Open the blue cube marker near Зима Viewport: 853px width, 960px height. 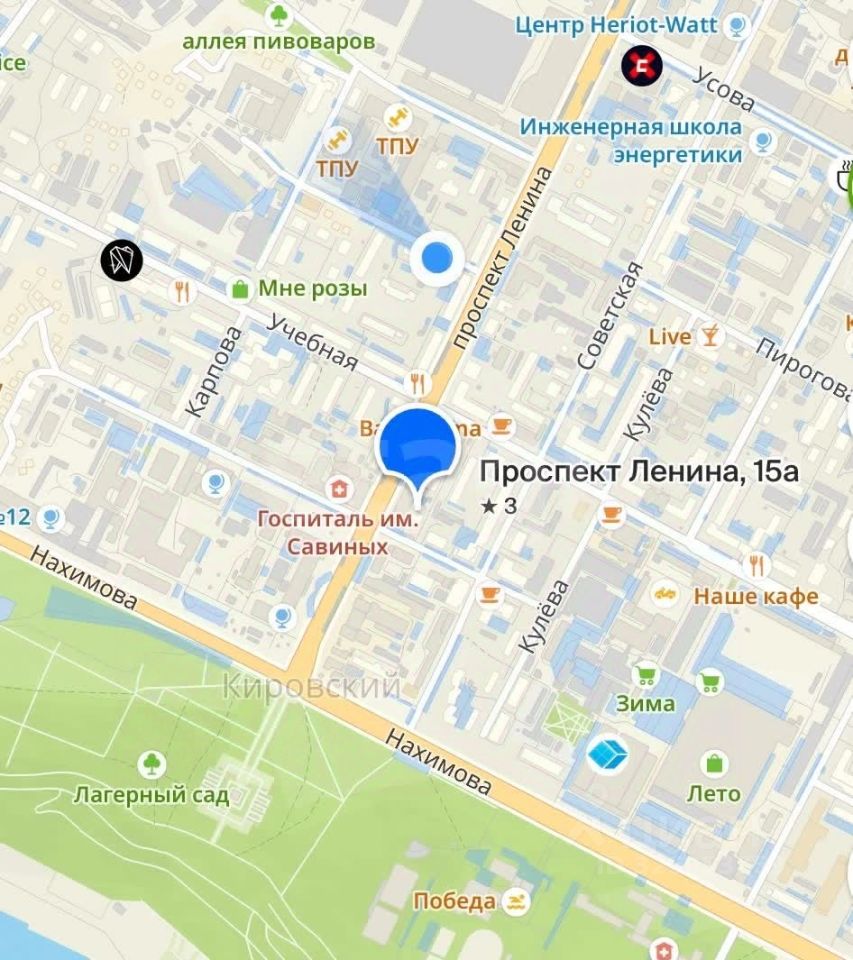[607, 752]
